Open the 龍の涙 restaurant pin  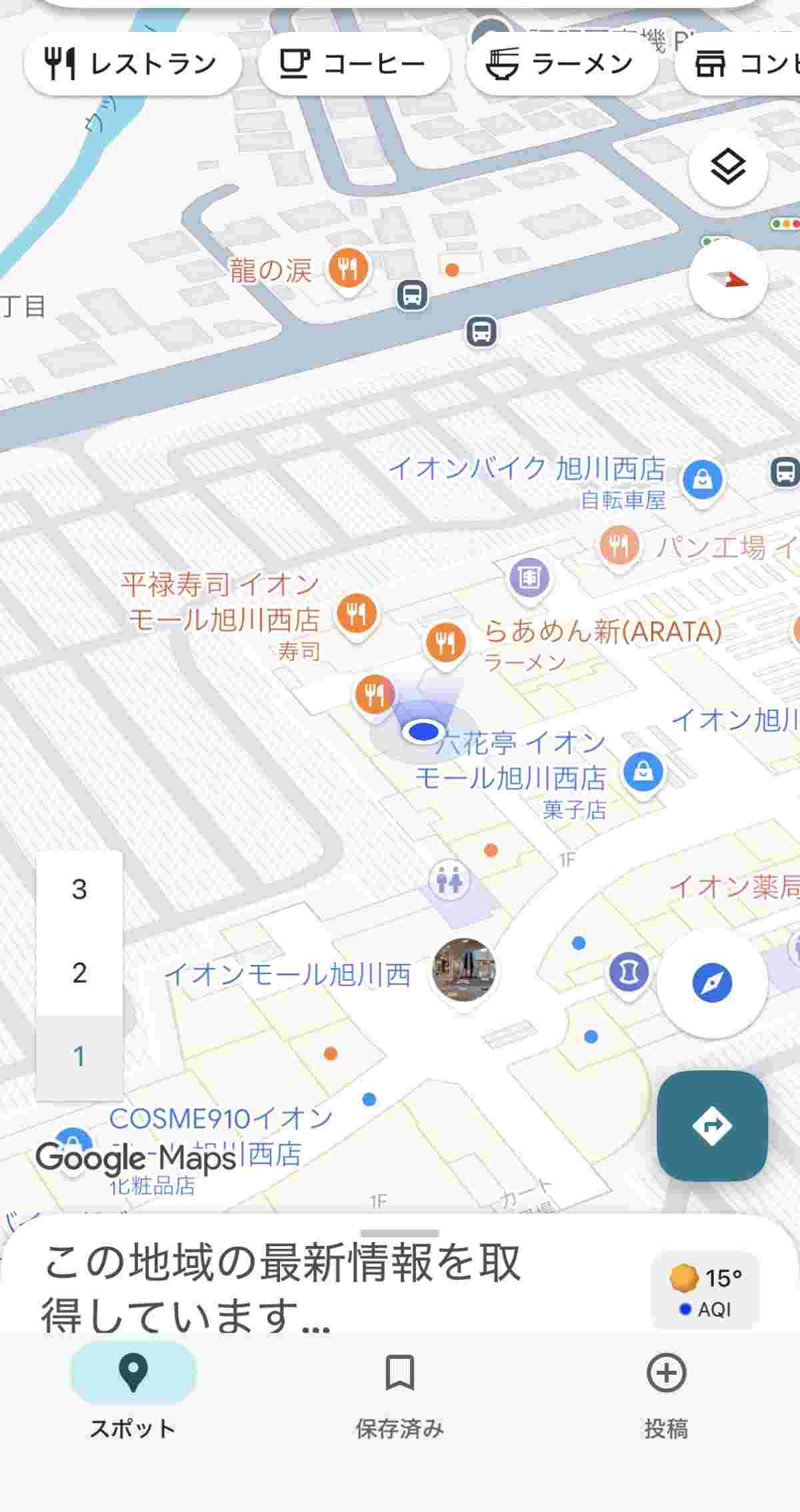347,269
